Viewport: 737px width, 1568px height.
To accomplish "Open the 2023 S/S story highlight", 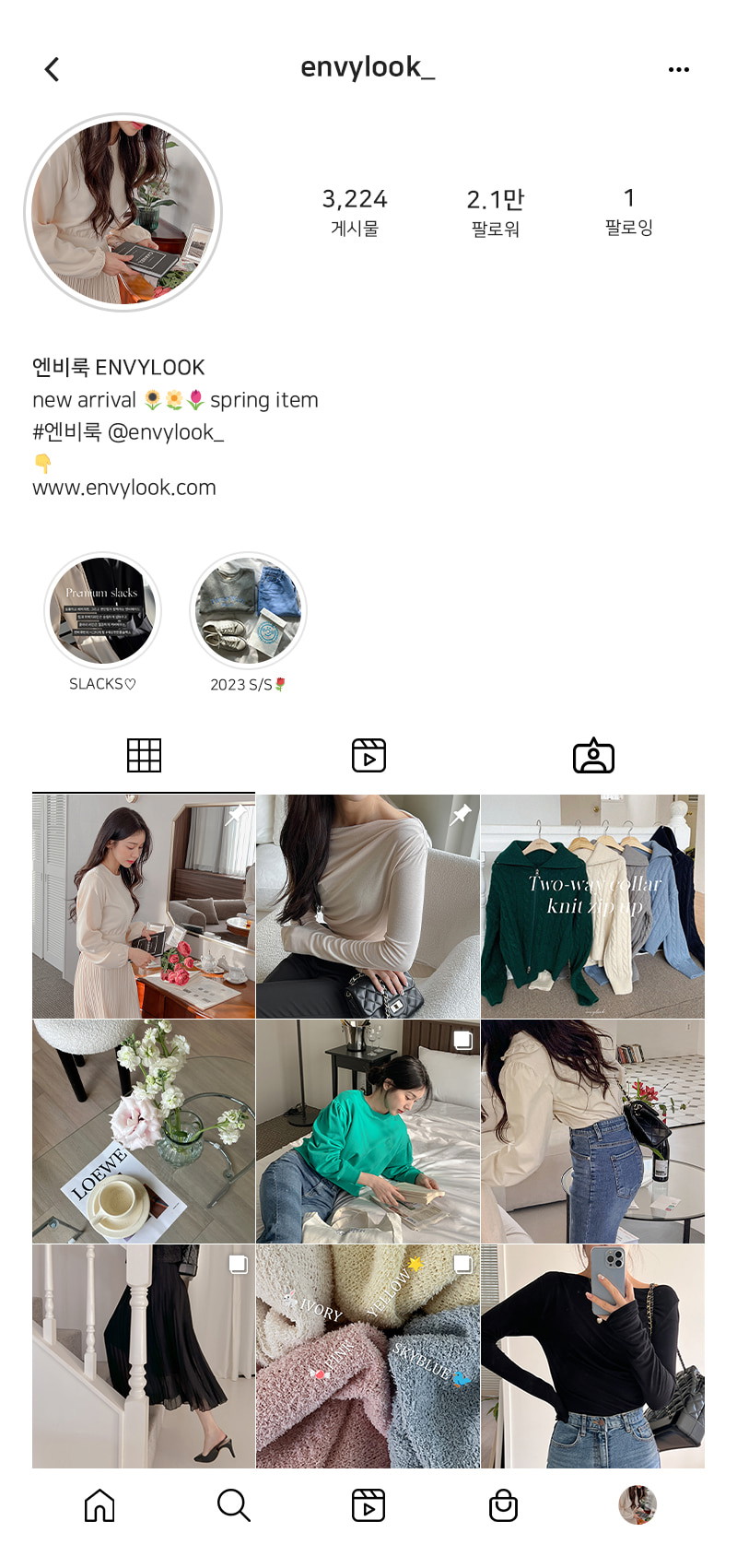I will click(x=247, y=611).
